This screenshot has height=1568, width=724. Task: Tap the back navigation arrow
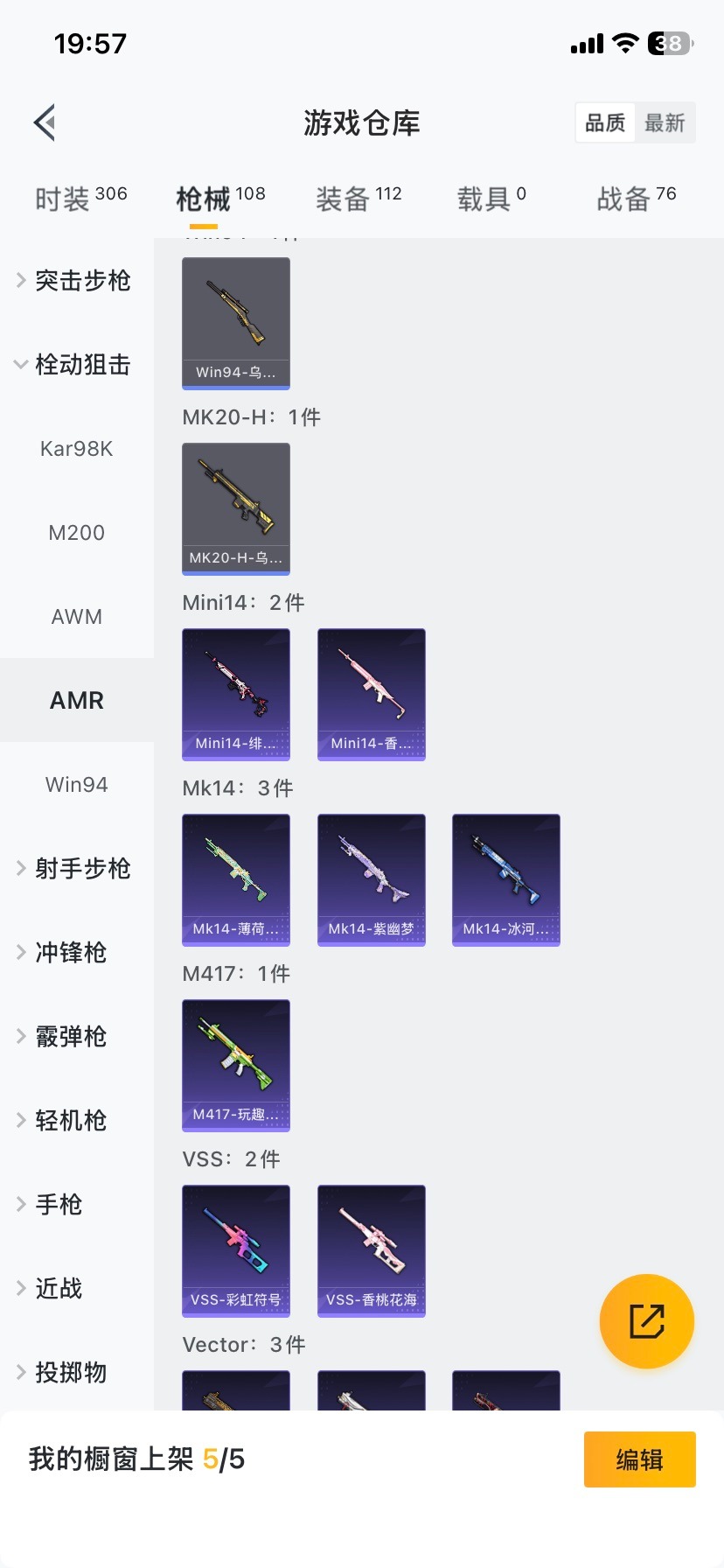(44, 122)
